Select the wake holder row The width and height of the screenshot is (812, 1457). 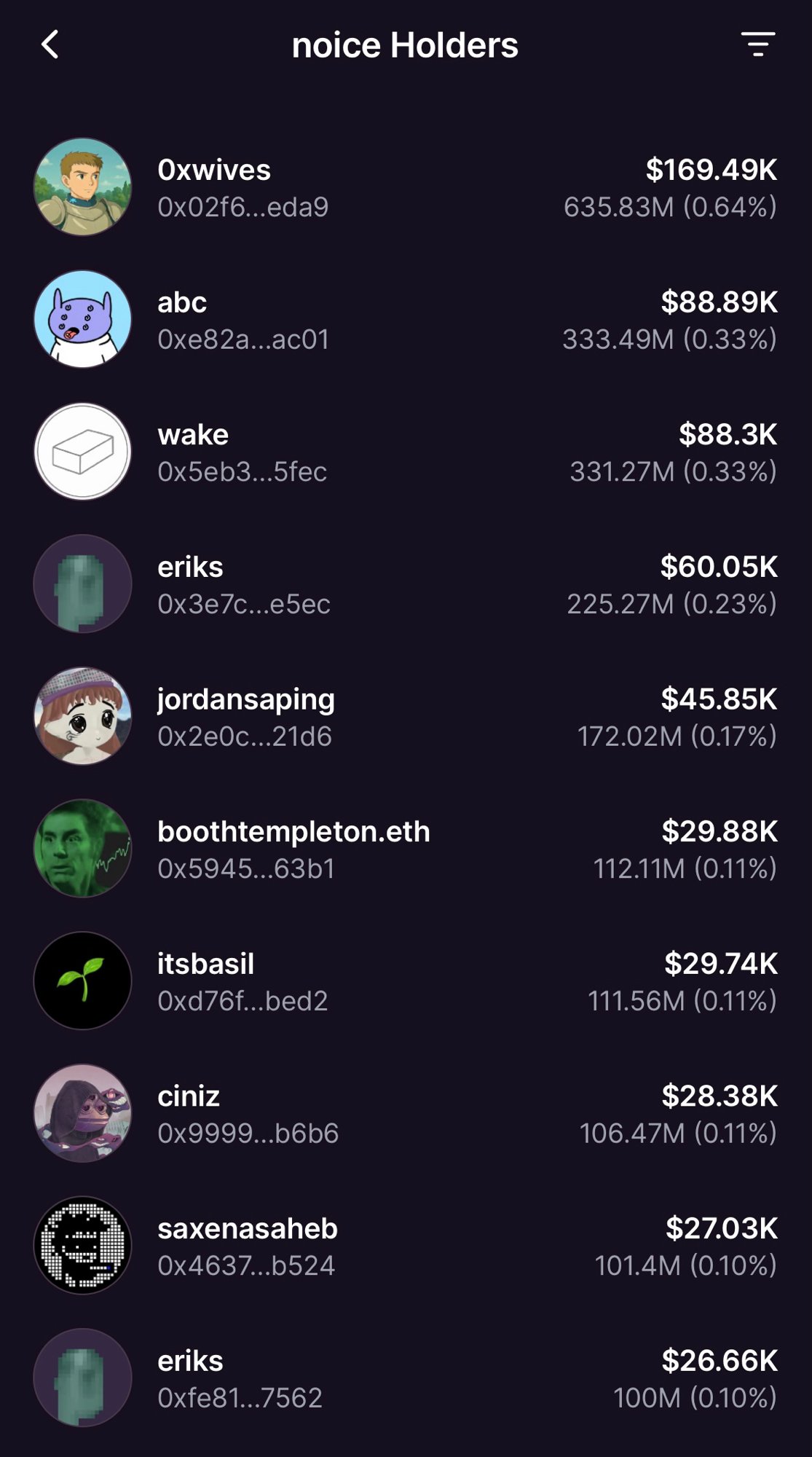[x=405, y=452]
